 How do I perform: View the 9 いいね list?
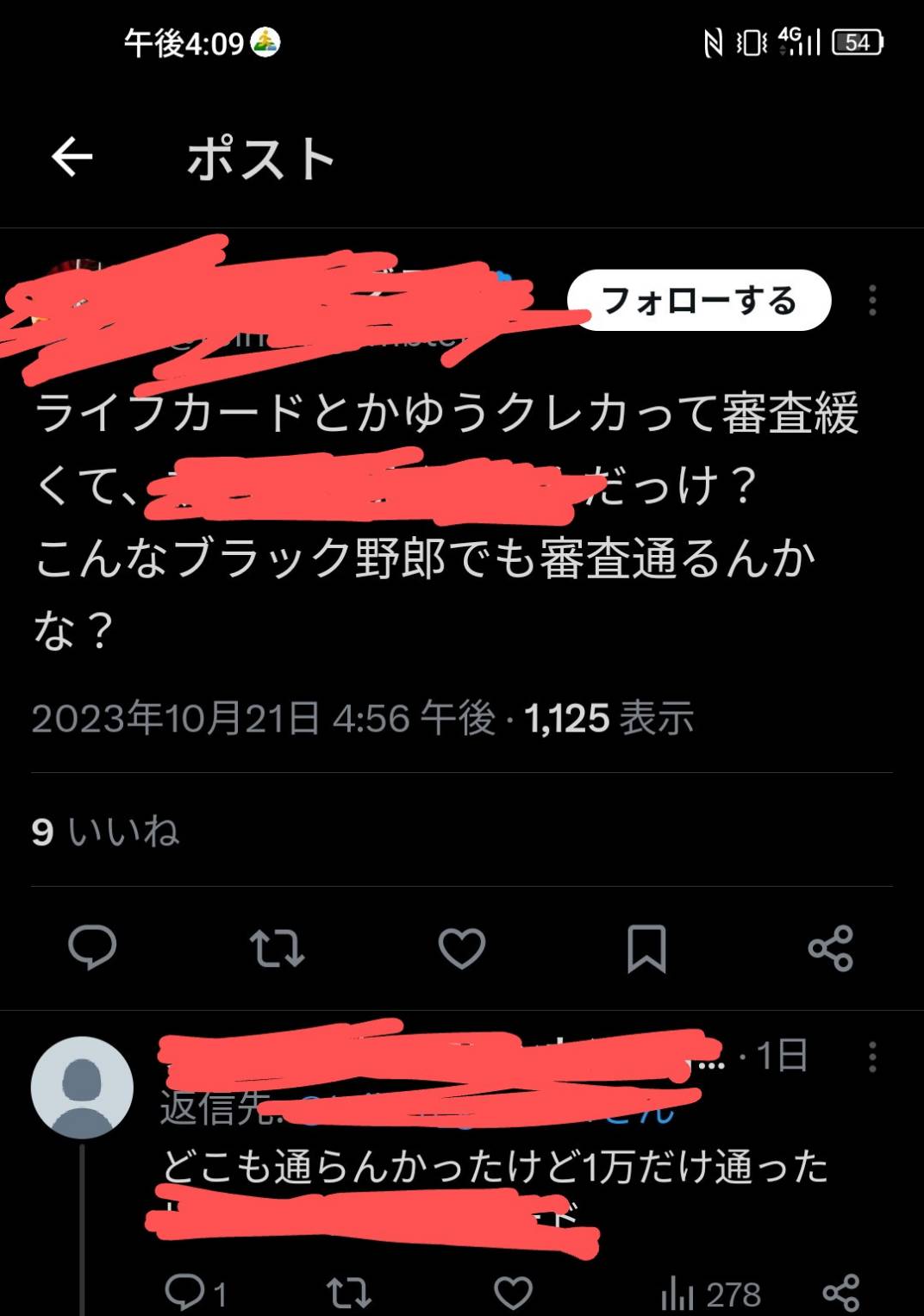105,832
